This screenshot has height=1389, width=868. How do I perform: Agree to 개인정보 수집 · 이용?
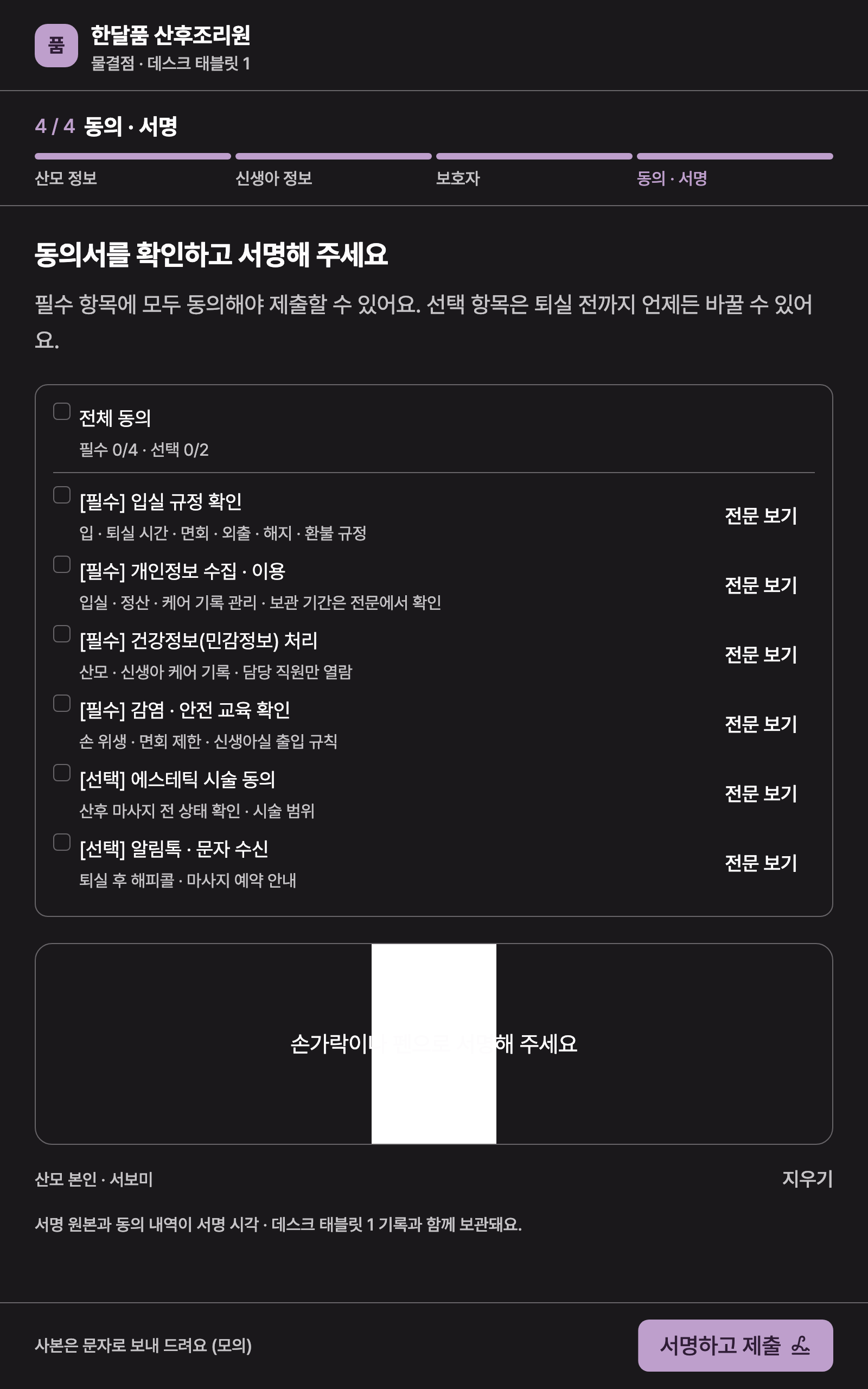(x=61, y=564)
